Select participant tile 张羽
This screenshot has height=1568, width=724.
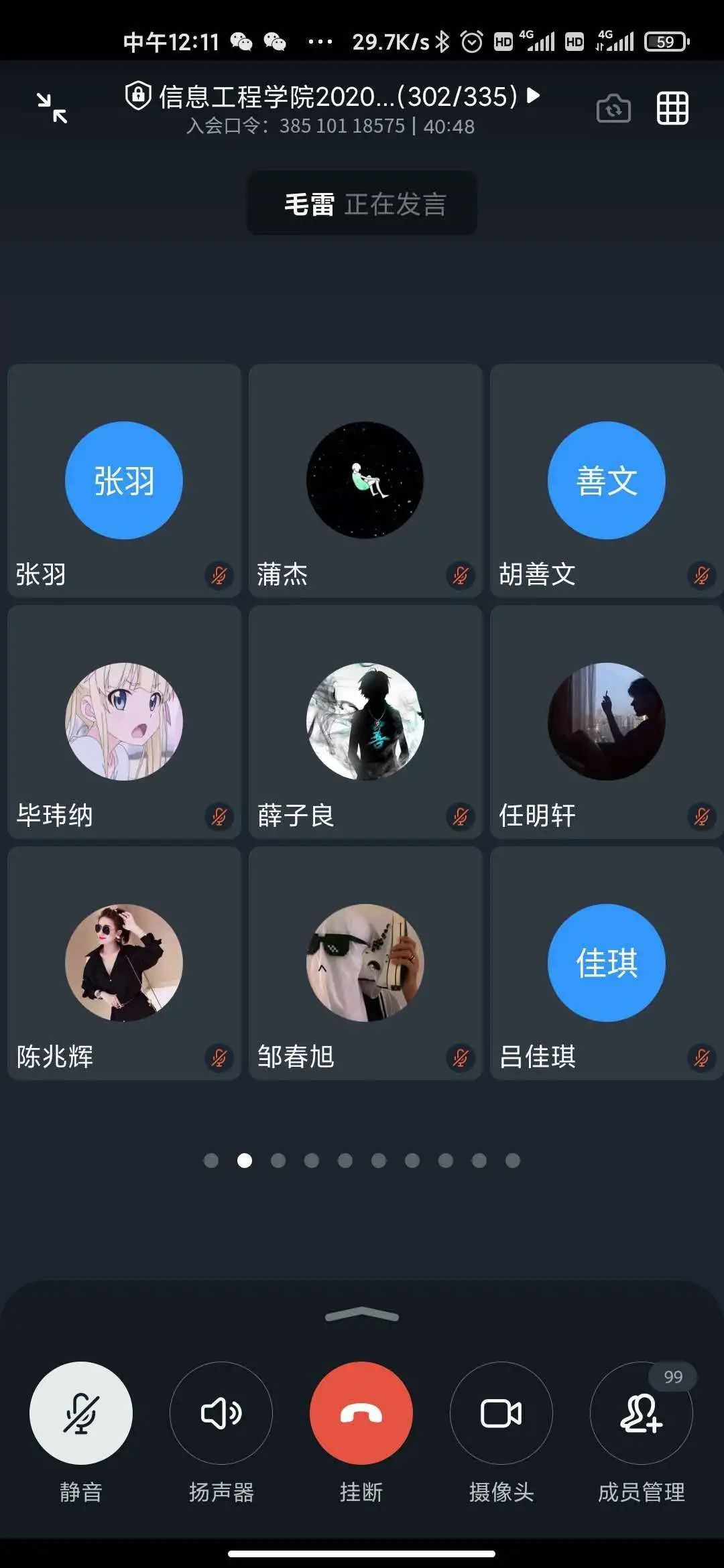(x=124, y=480)
